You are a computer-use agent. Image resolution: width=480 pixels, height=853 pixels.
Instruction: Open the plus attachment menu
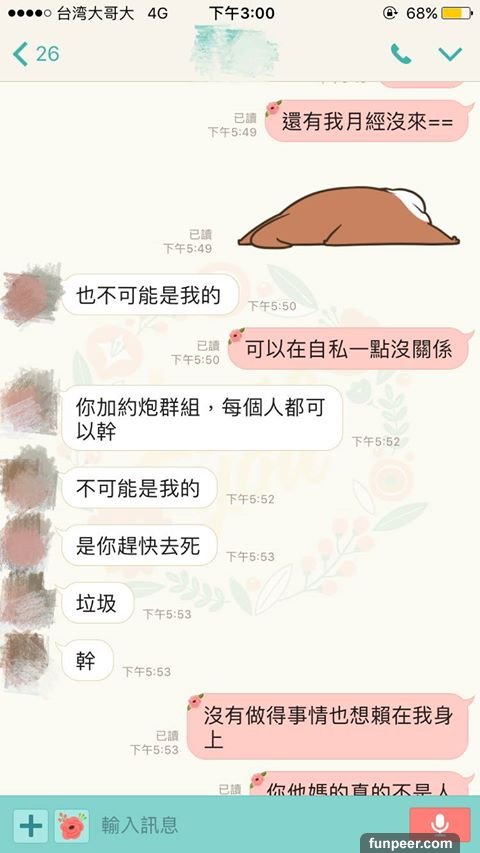(x=30, y=826)
